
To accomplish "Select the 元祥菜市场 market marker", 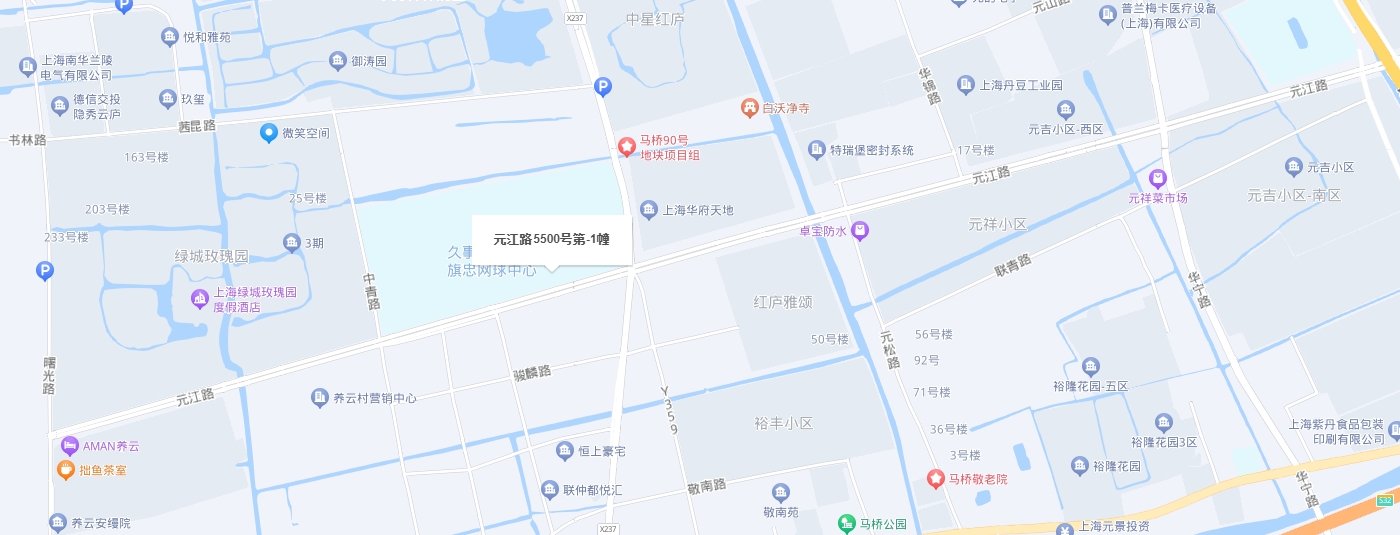I will 1158,179.
